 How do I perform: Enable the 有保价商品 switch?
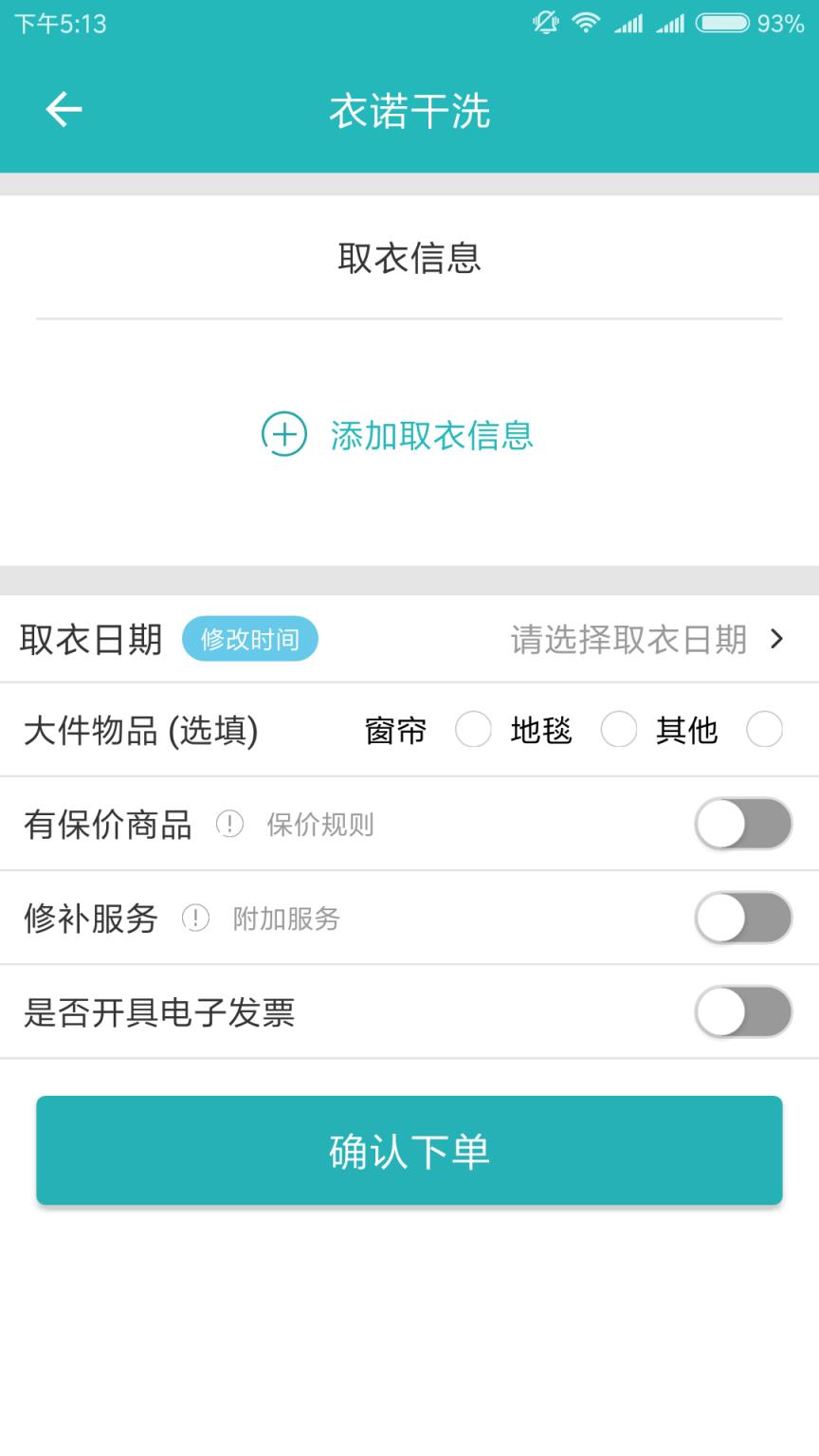743,825
